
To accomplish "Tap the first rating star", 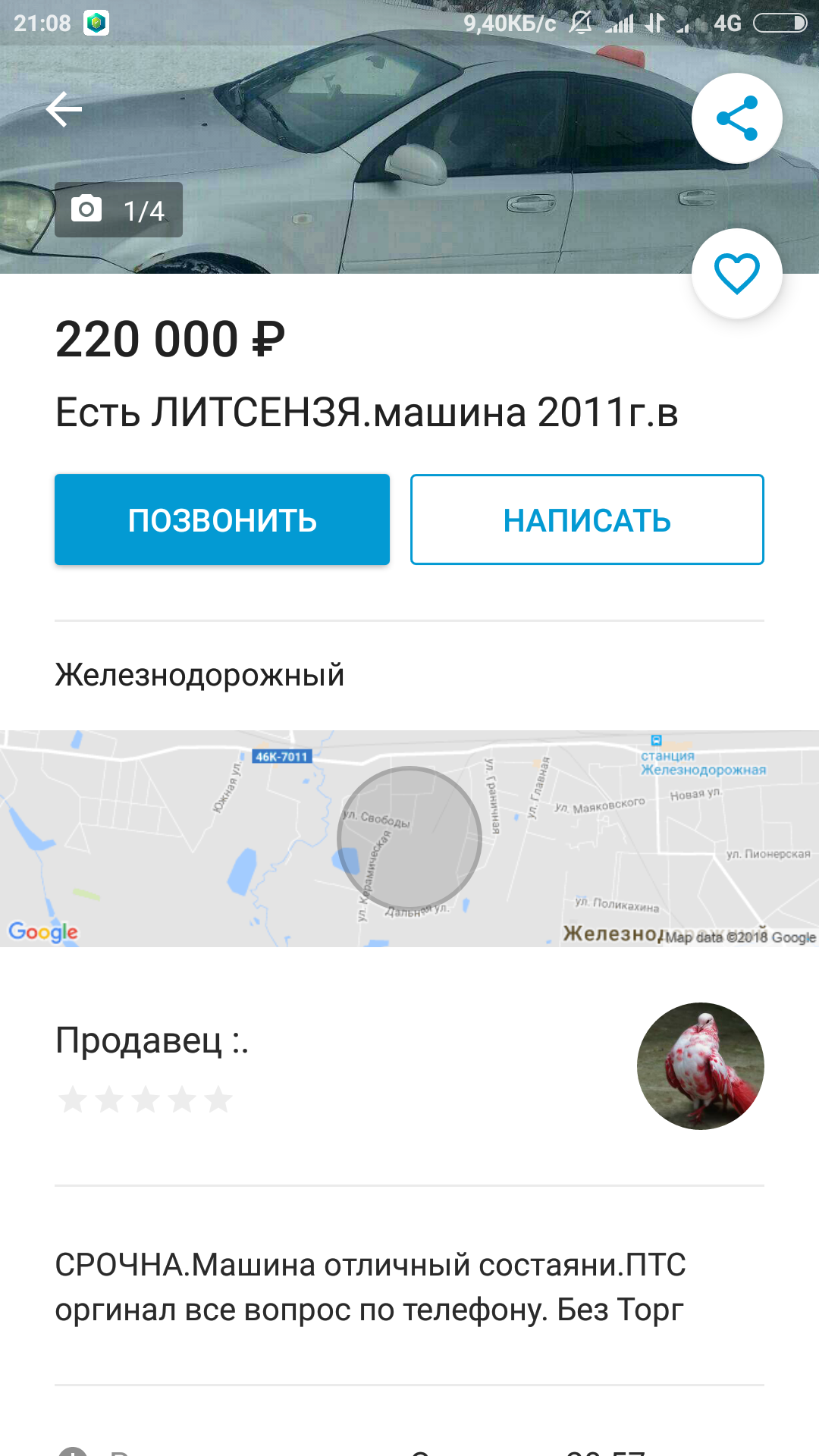I will pos(74,1099).
